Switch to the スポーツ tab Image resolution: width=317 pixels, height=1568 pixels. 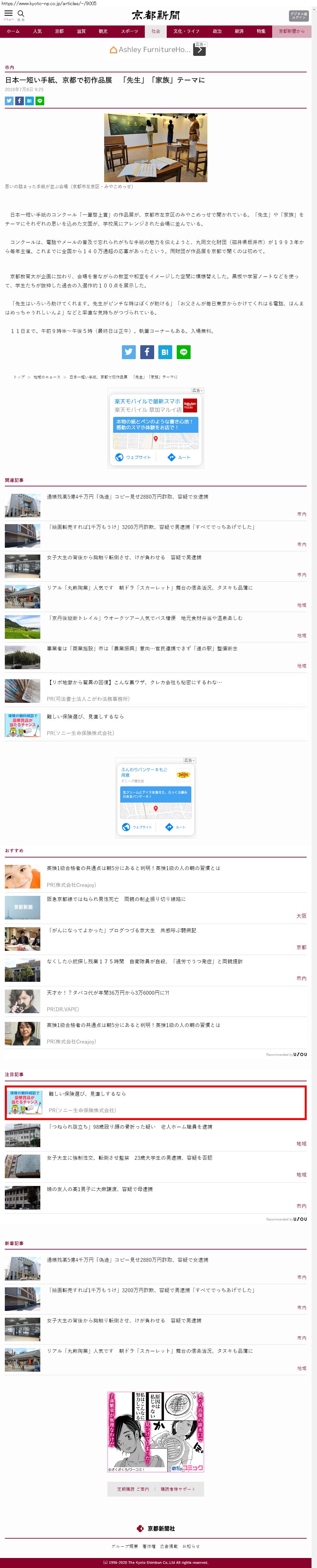[x=129, y=31]
